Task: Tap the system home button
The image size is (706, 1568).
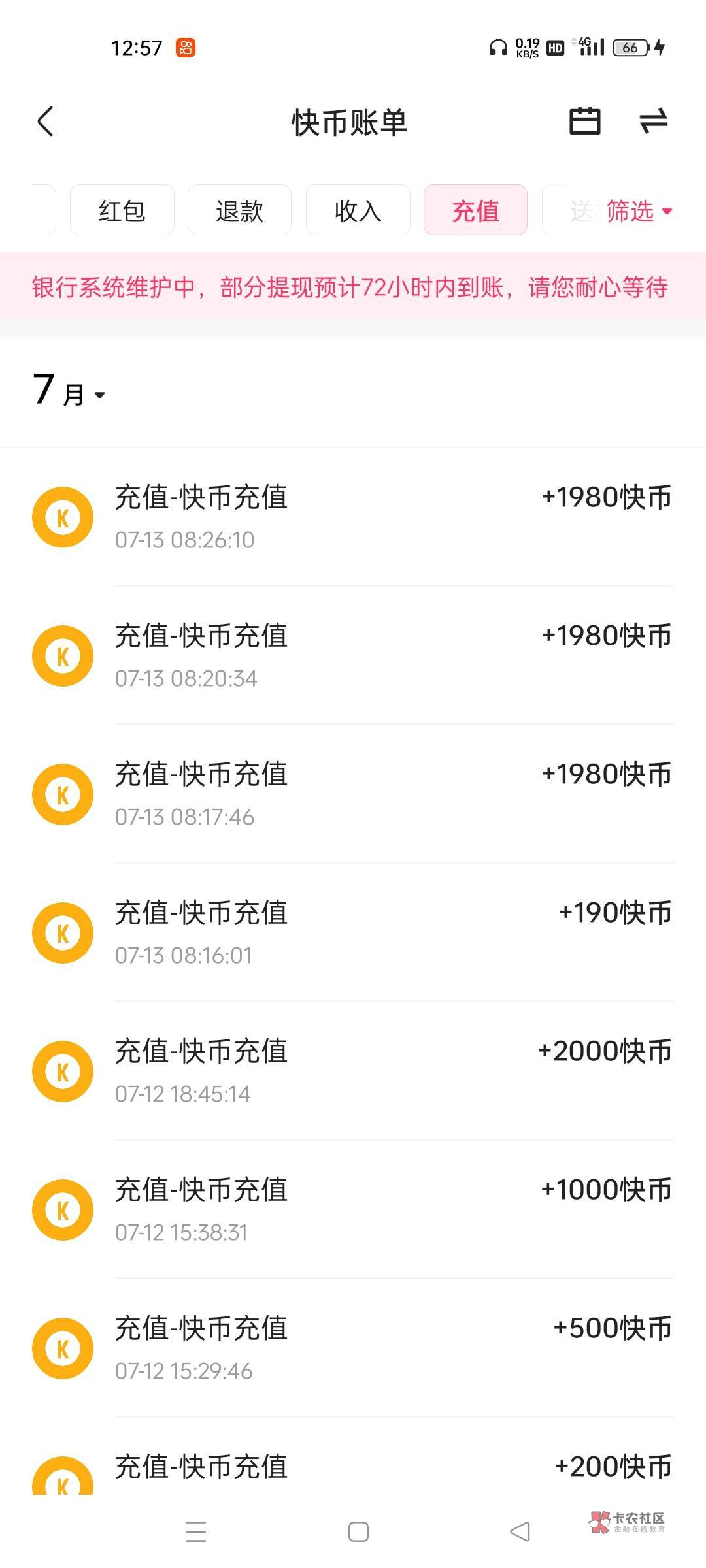Action: tap(358, 1531)
